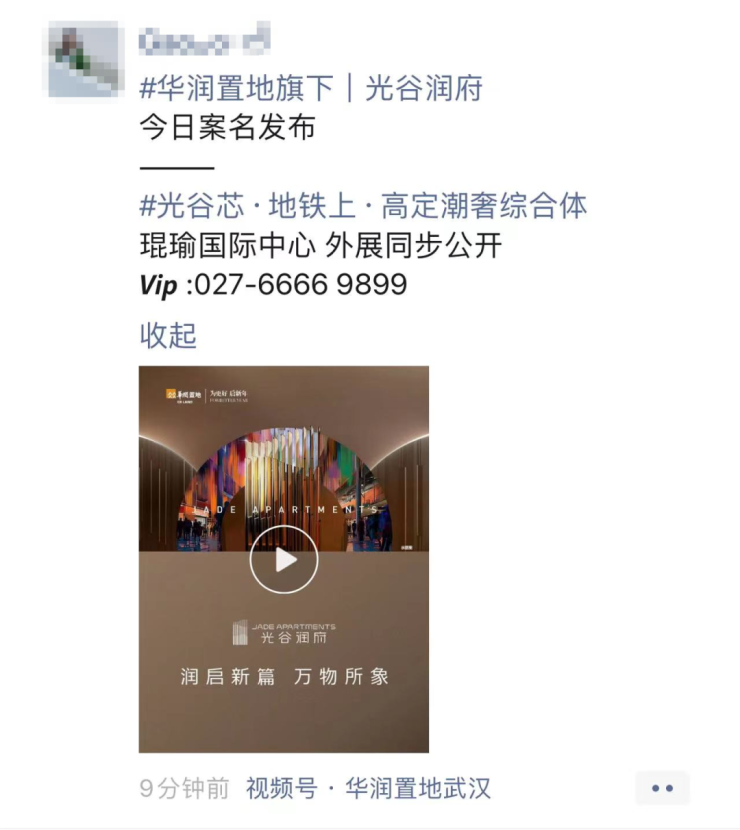Open the poster's profile avatar

(x=84, y=59)
